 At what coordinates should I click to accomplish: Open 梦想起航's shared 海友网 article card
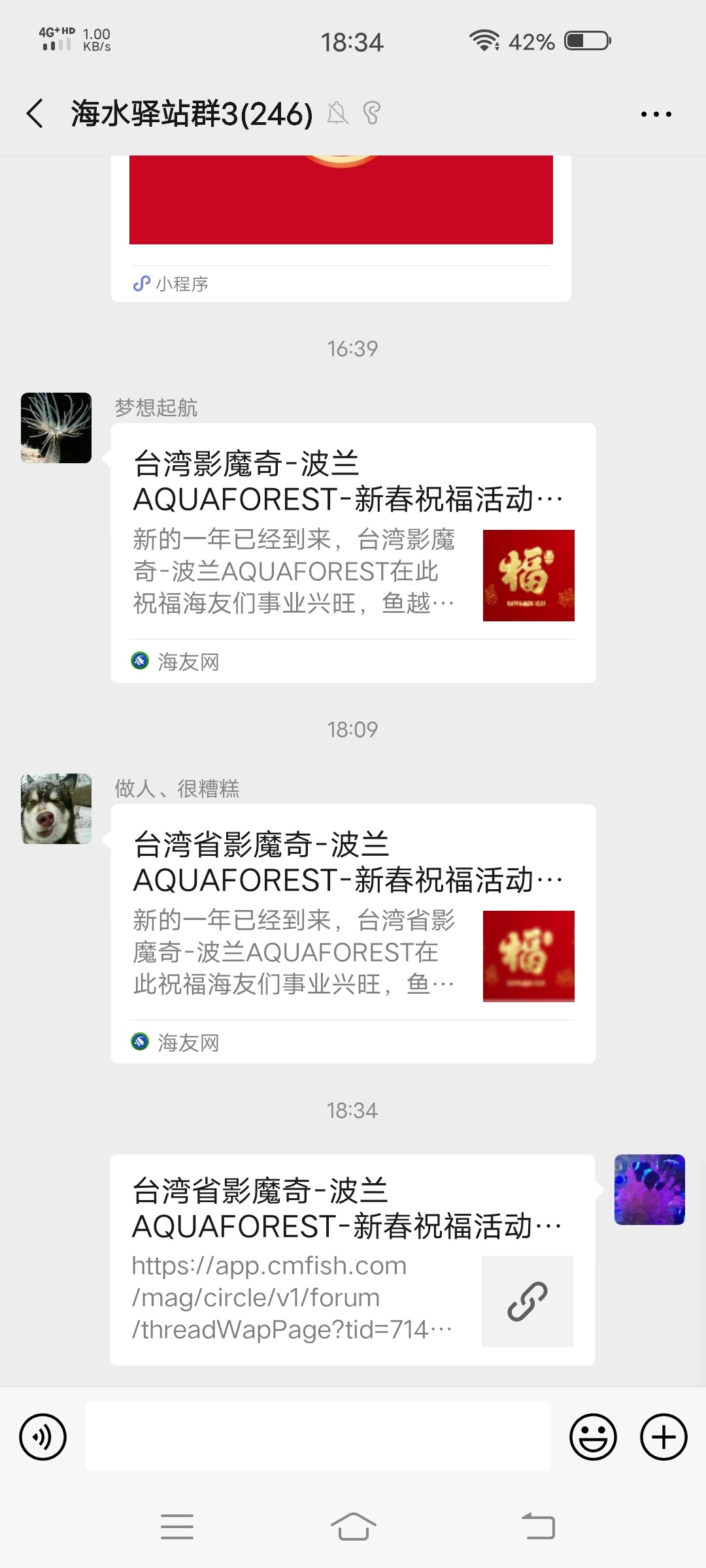[x=353, y=553]
